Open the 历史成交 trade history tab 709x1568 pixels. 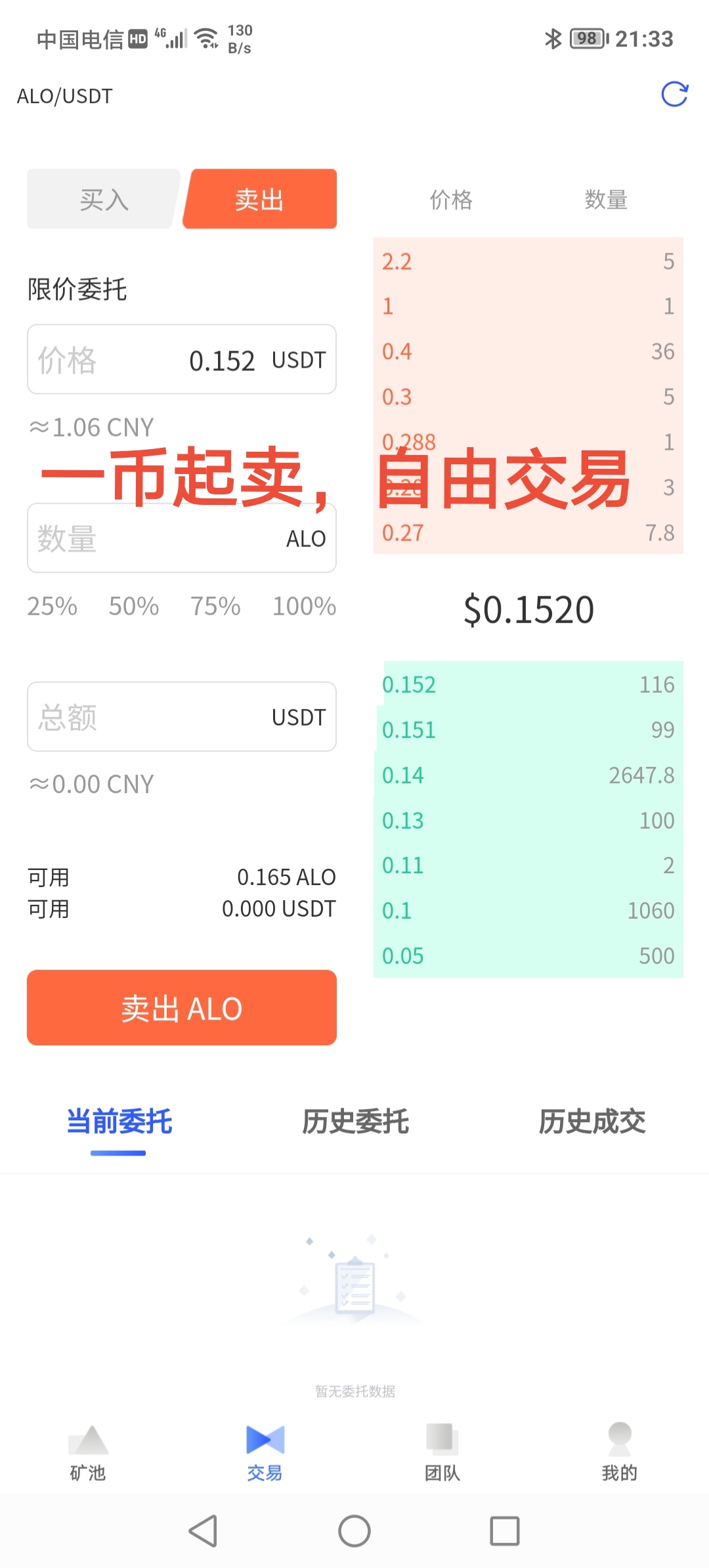coord(592,1122)
